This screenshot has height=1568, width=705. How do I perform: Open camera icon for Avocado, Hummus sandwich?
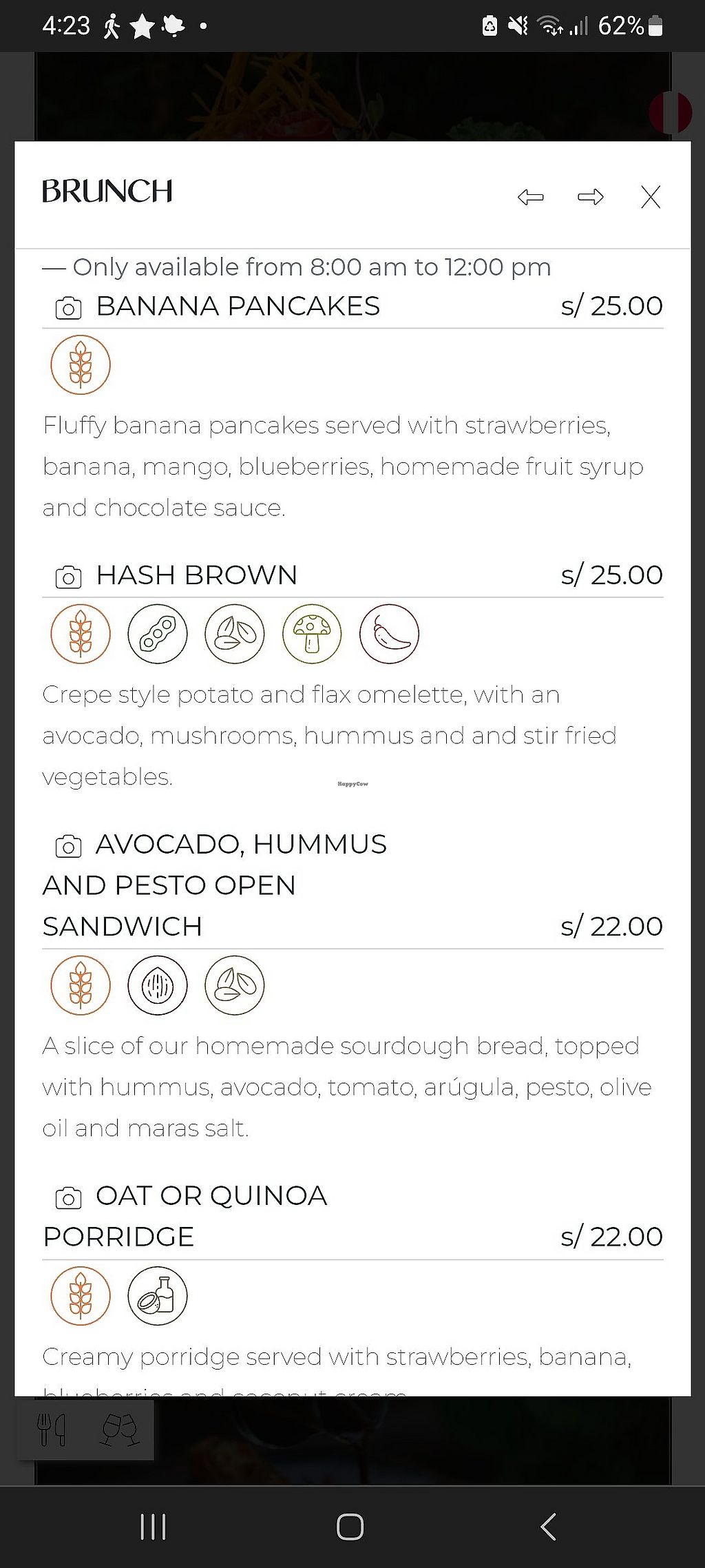click(x=68, y=846)
